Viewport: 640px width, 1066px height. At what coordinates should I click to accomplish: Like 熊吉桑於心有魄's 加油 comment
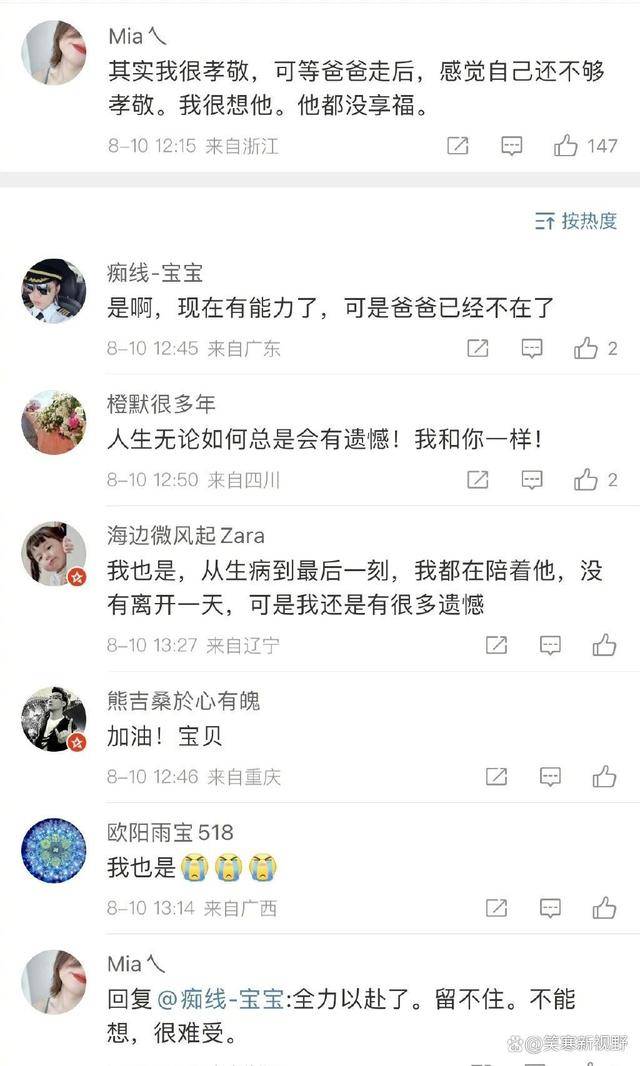(604, 776)
